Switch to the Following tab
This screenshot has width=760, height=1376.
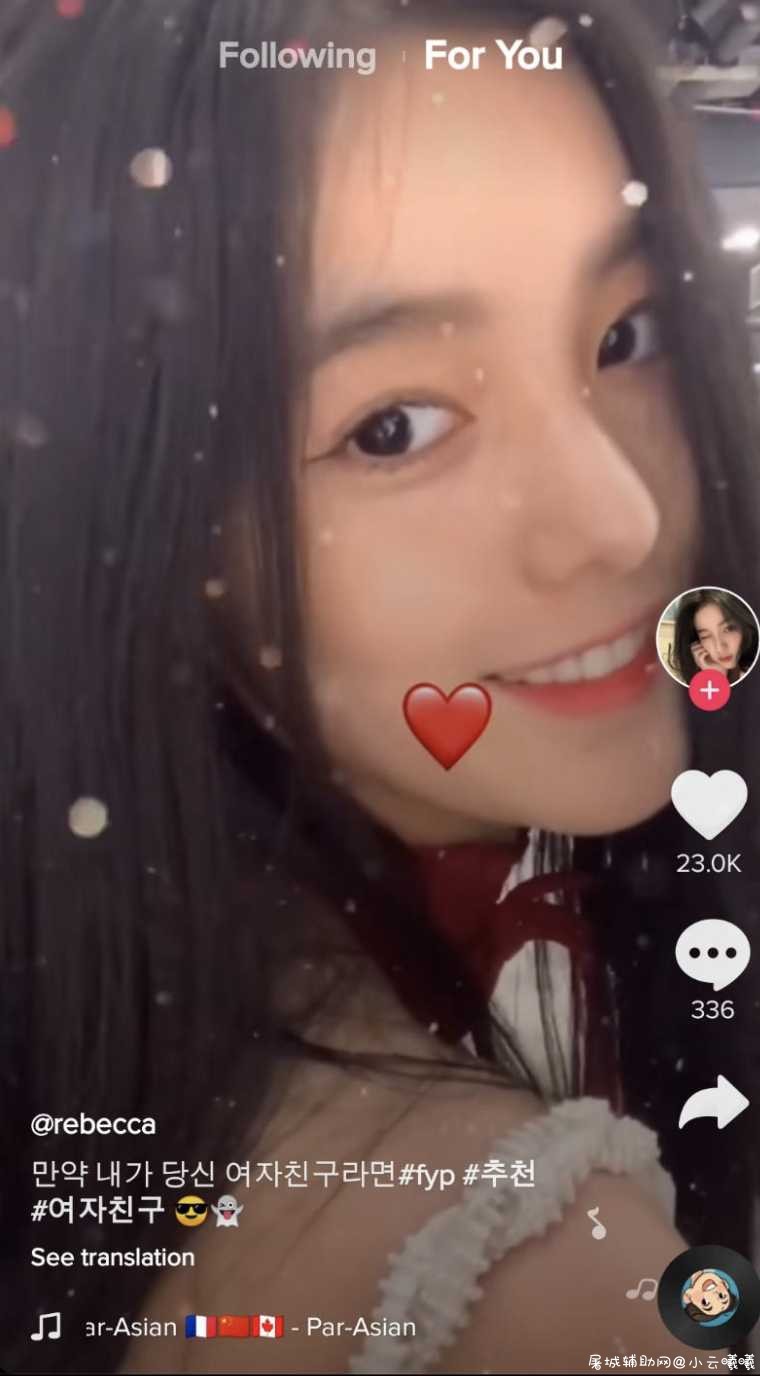click(x=297, y=56)
